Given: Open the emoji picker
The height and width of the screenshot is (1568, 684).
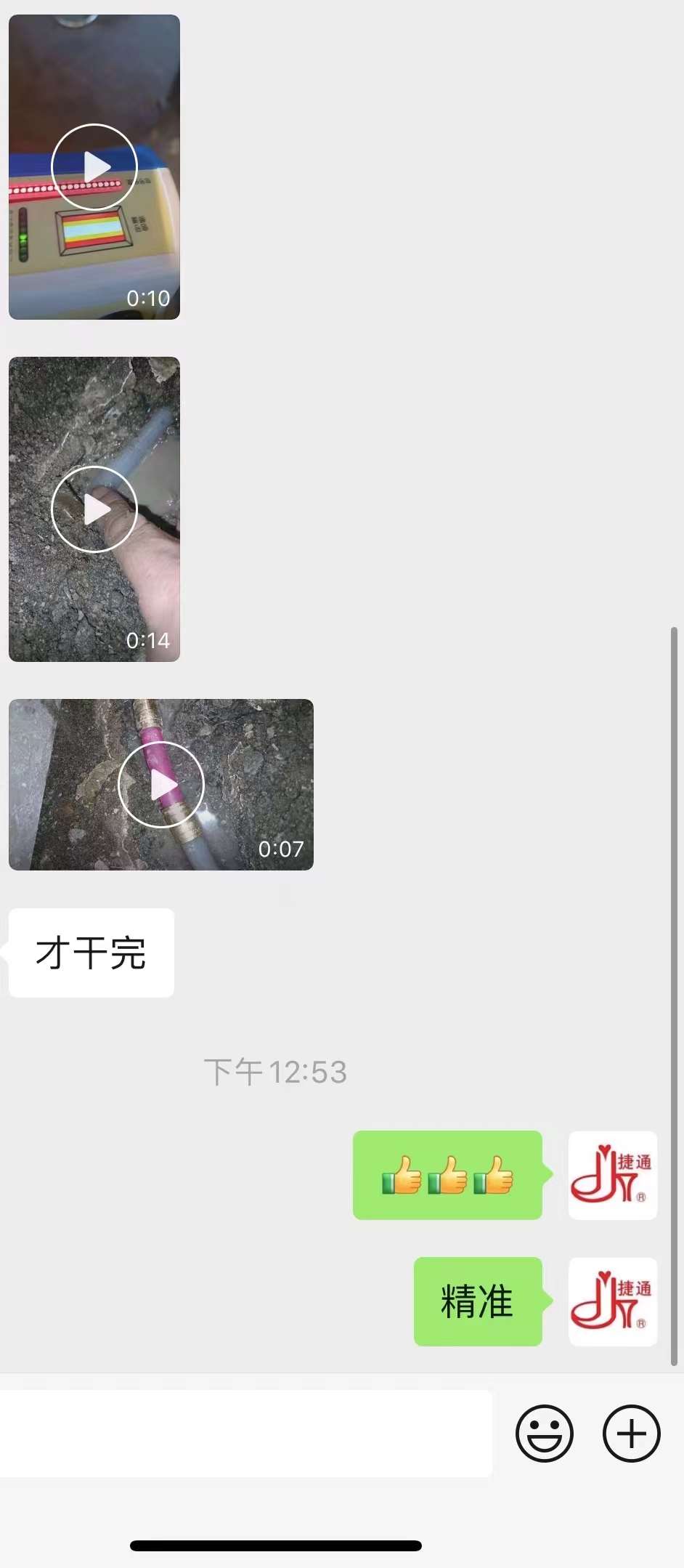Looking at the screenshot, I should (545, 1434).
